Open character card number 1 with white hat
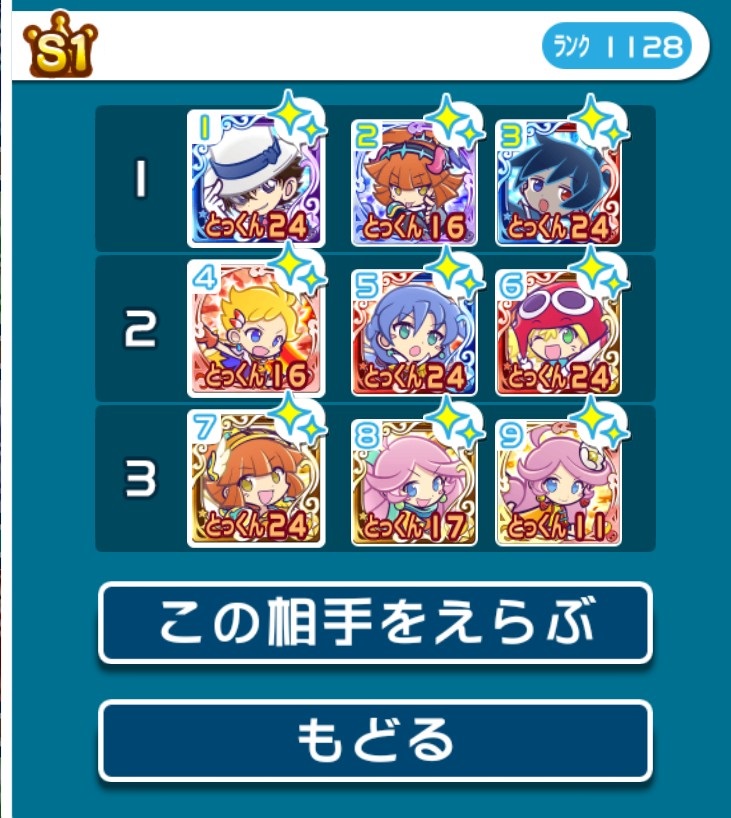The image size is (731, 818). pos(255,180)
